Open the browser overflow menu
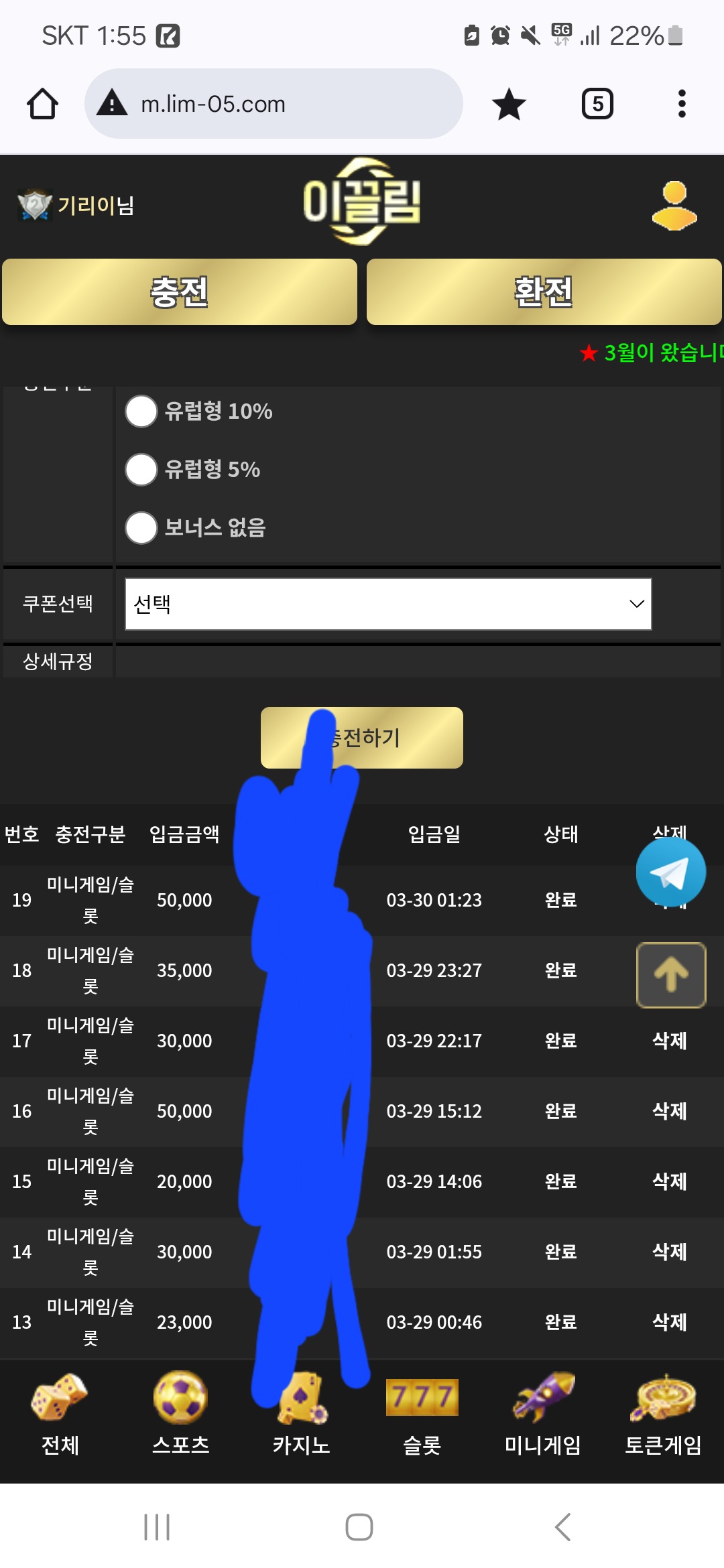Viewport: 724px width, 1568px height. 682,104
